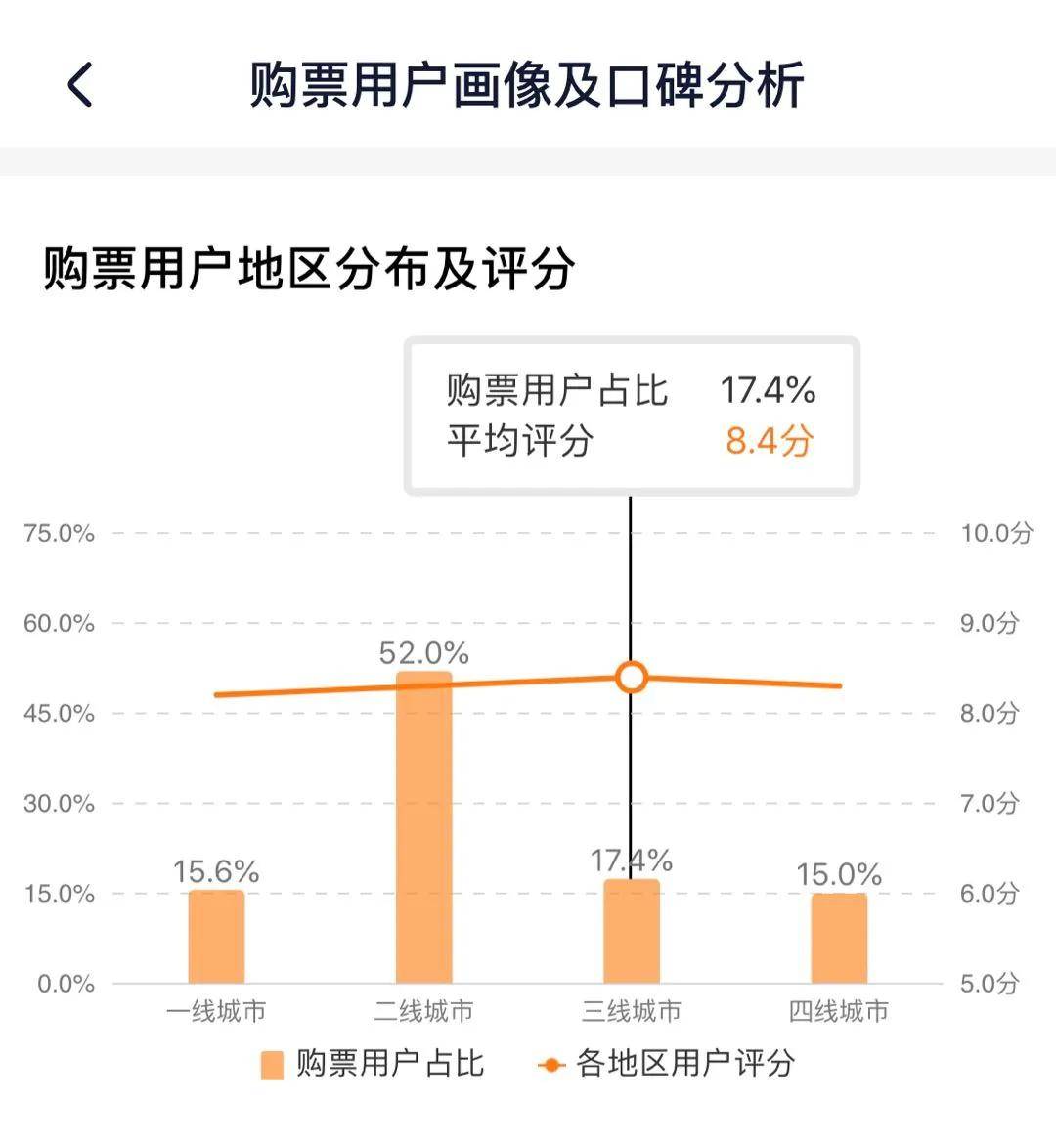Toggle the 购票用户占比 legend item
This screenshot has width=1056, height=1148.
372,1064
